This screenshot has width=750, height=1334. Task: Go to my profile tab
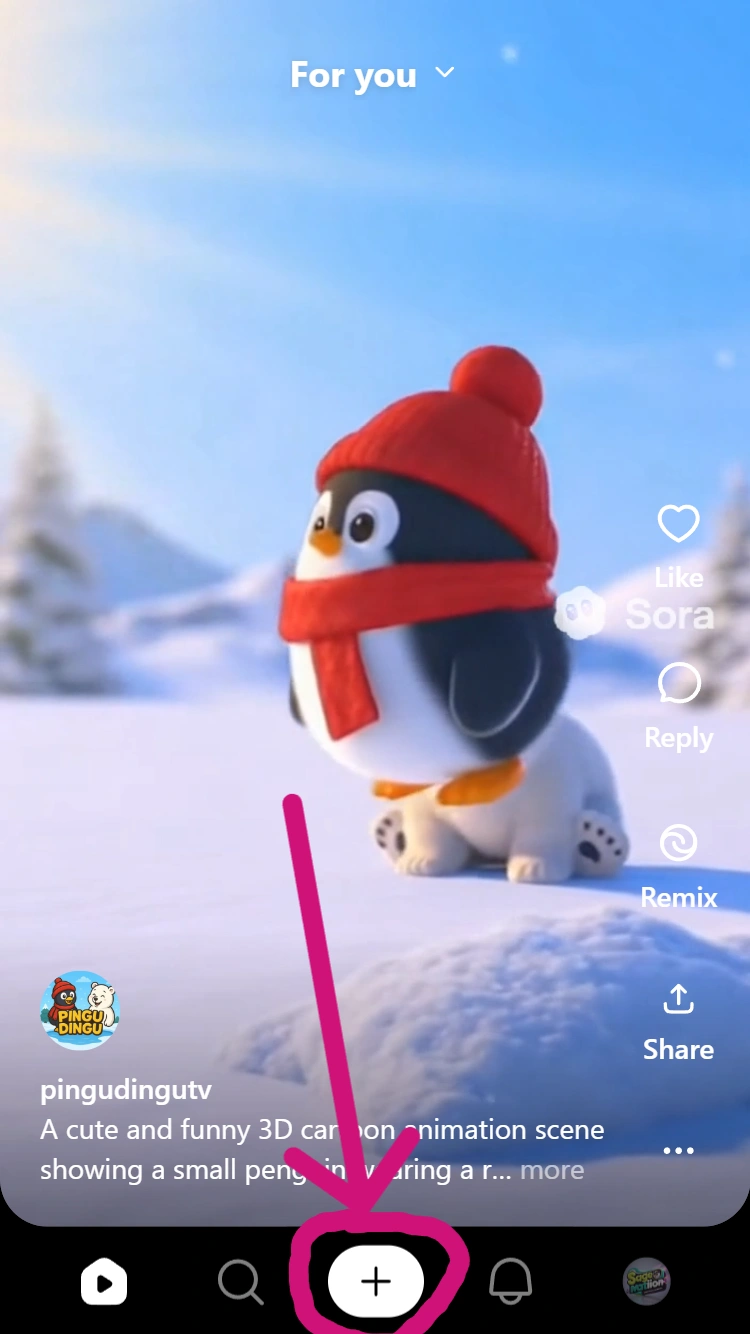[646, 1281]
